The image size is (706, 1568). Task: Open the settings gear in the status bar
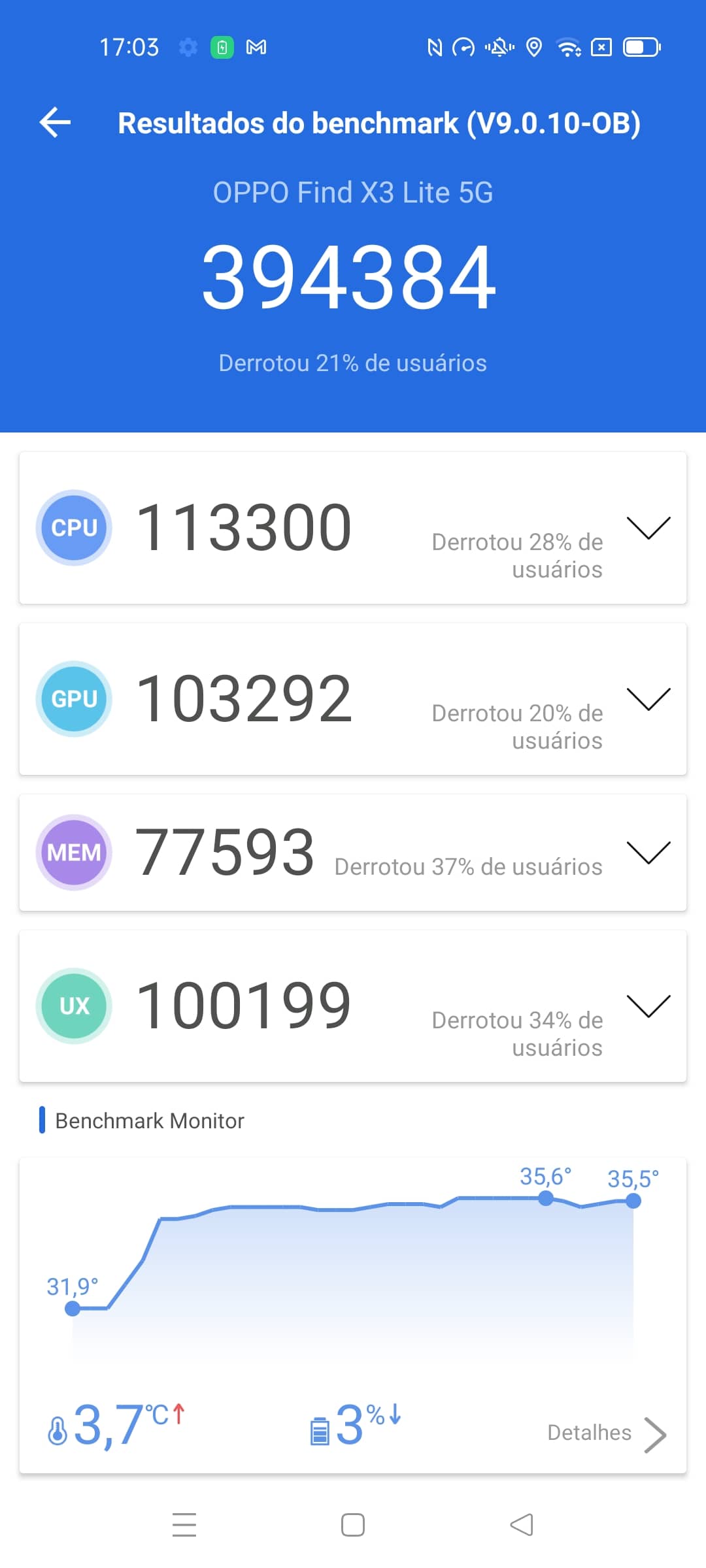click(188, 47)
